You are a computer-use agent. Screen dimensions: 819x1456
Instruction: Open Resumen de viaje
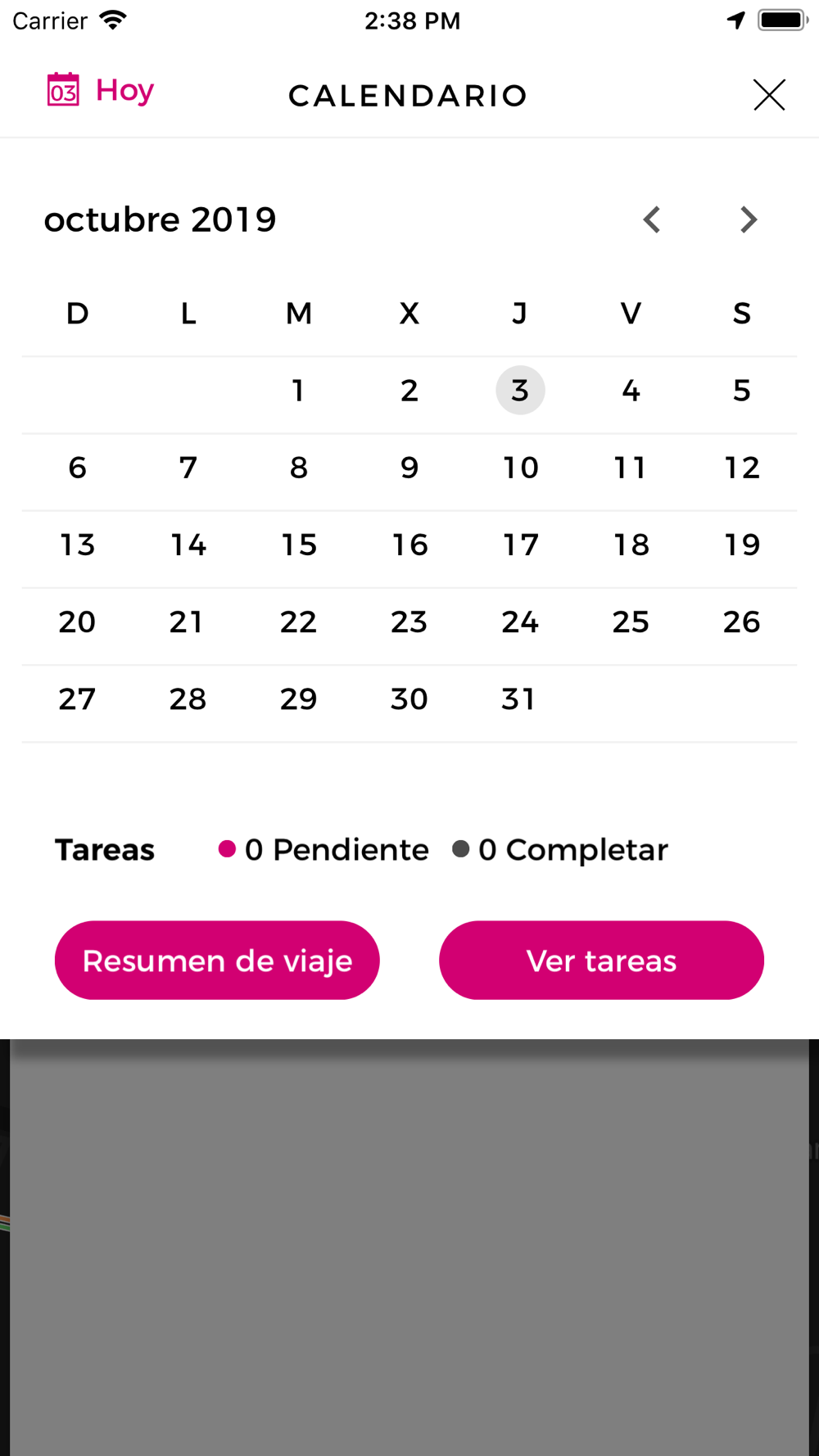pyautogui.click(x=217, y=960)
